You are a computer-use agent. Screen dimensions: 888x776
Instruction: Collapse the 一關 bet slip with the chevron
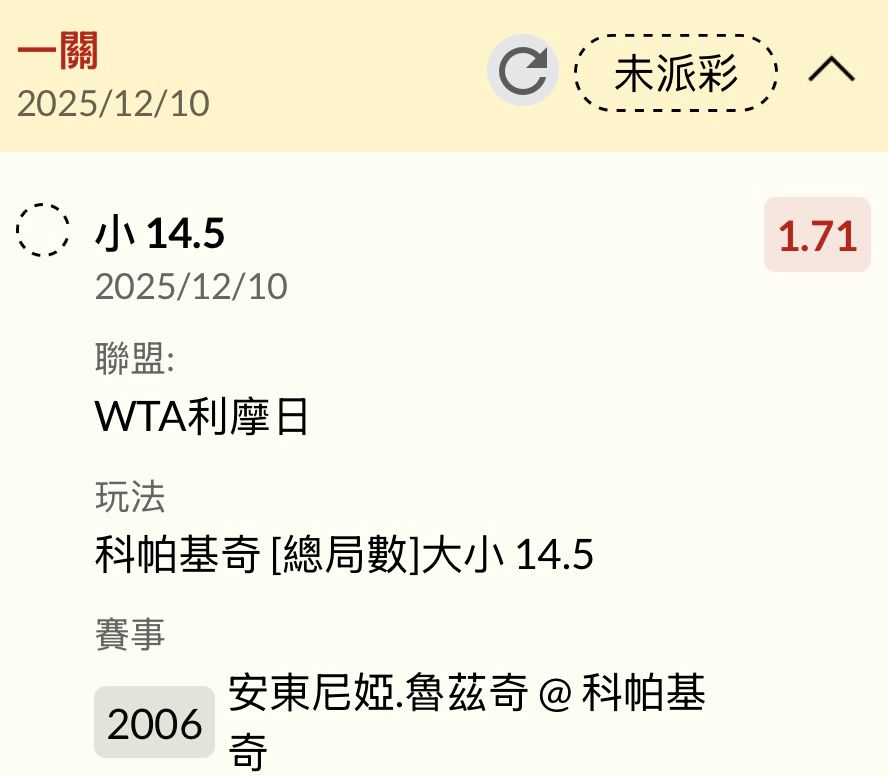[x=831, y=70]
